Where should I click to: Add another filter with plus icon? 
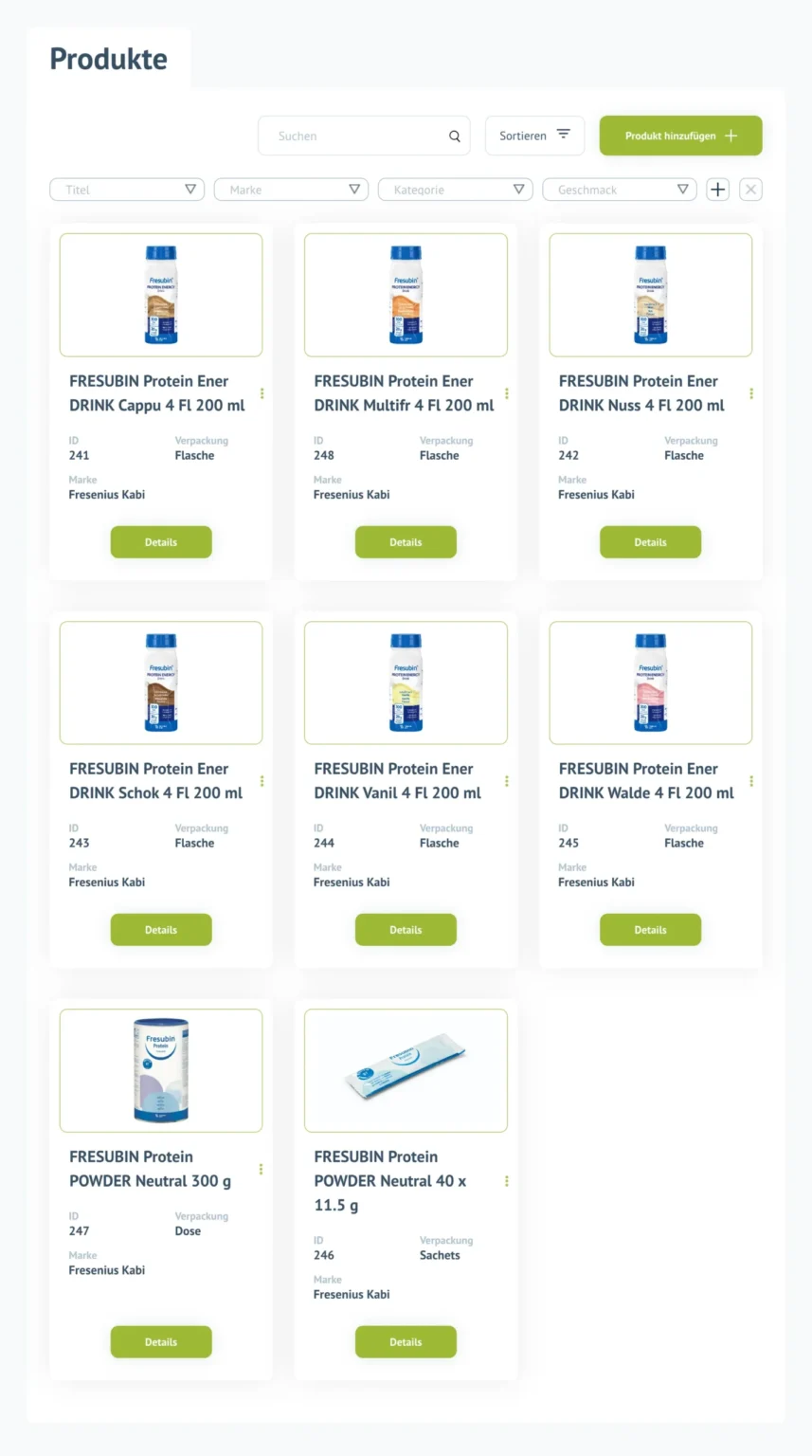tap(718, 190)
